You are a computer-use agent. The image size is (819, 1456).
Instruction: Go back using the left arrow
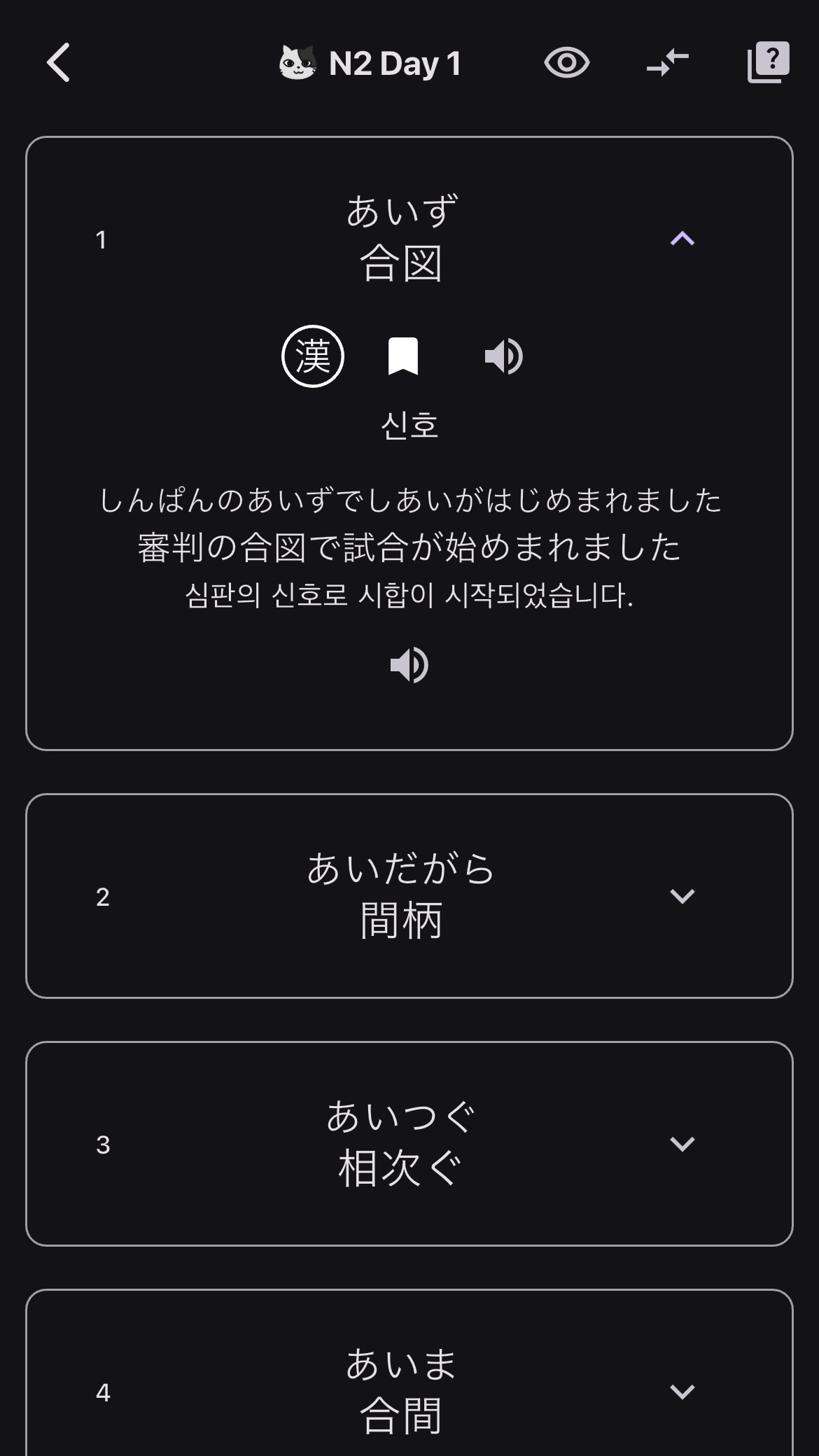coord(59,62)
